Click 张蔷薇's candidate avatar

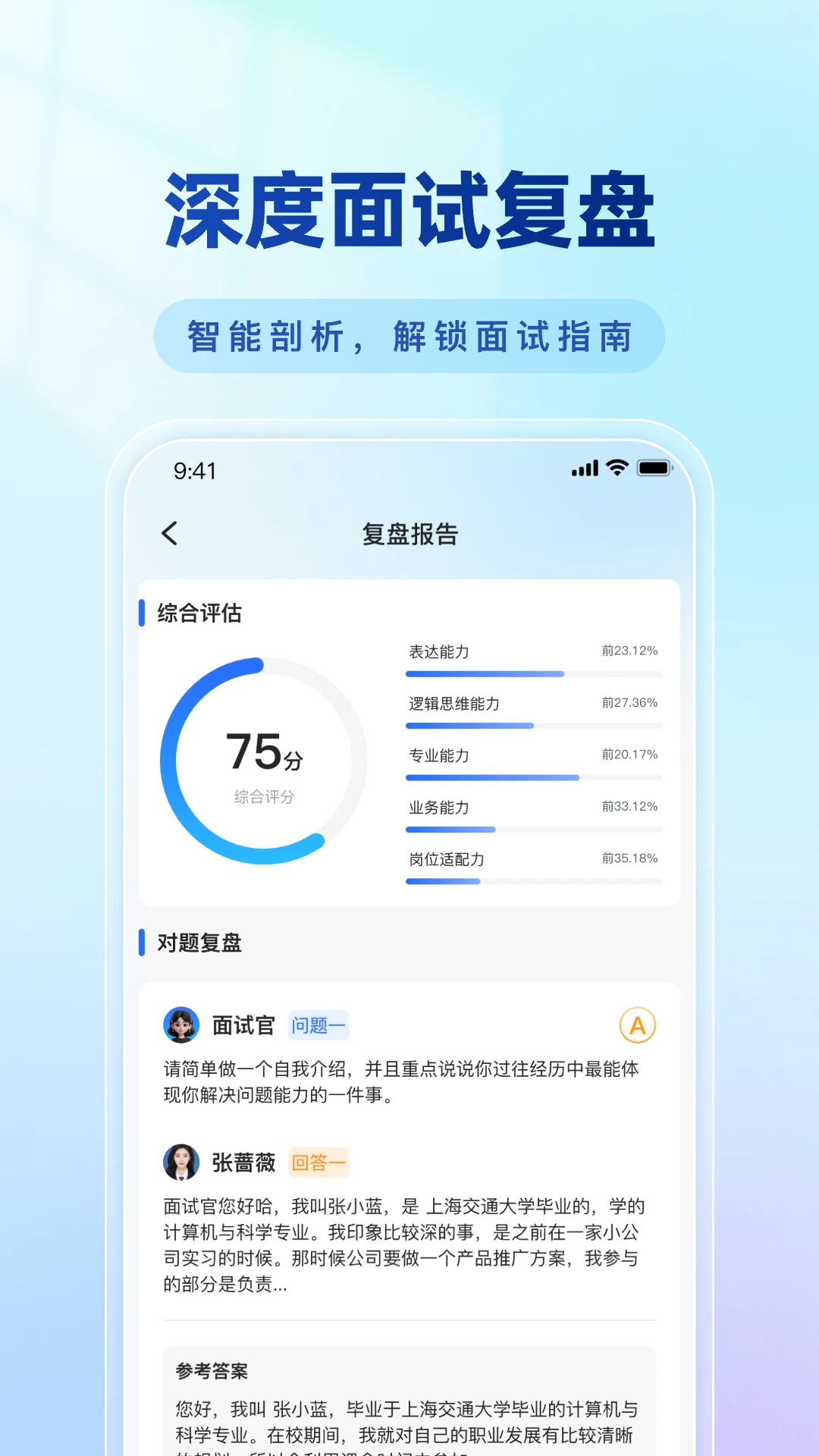point(182,1163)
